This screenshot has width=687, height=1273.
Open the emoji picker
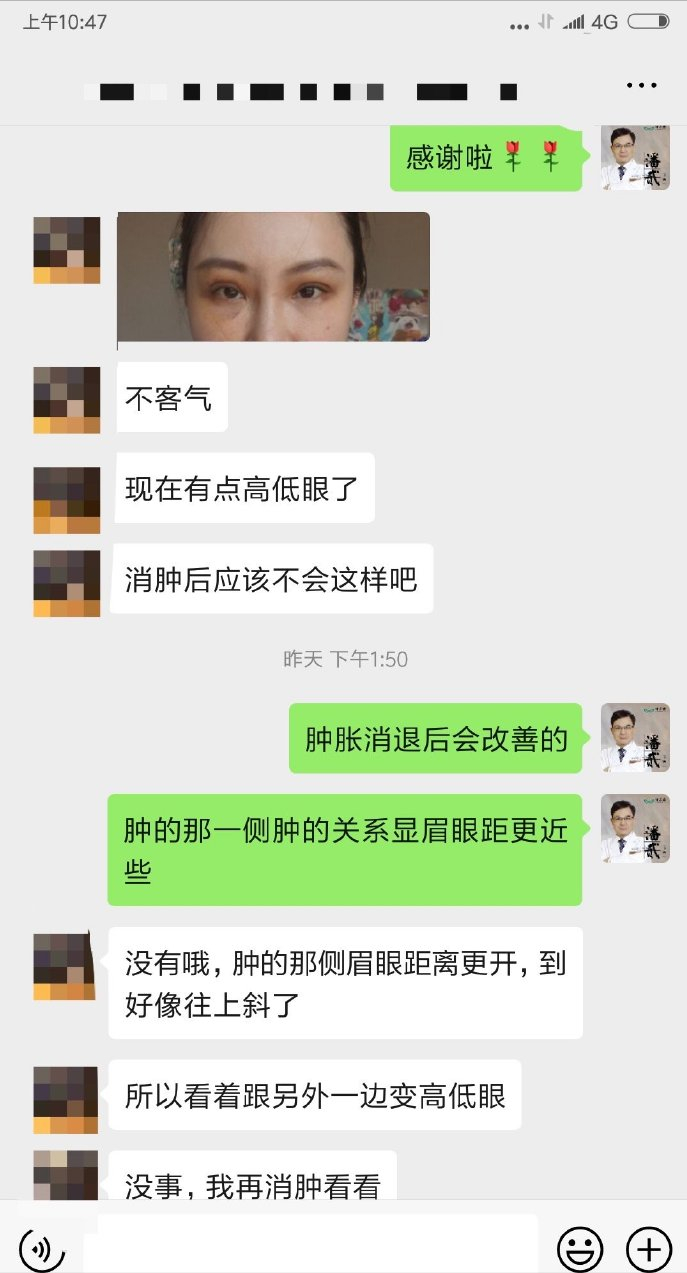(x=580, y=1248)
